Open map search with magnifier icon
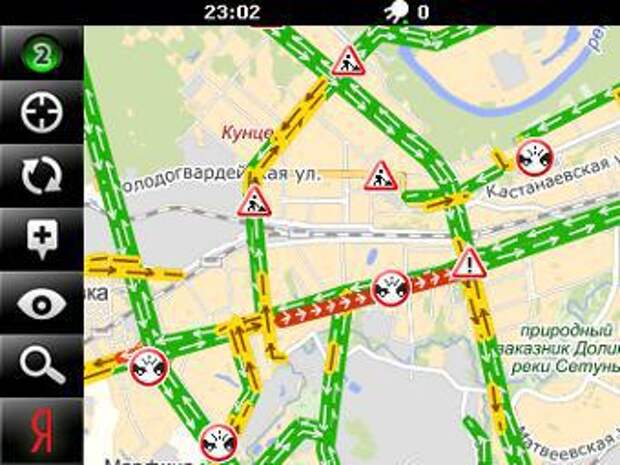The image size is (620, 465). point(41,366)
